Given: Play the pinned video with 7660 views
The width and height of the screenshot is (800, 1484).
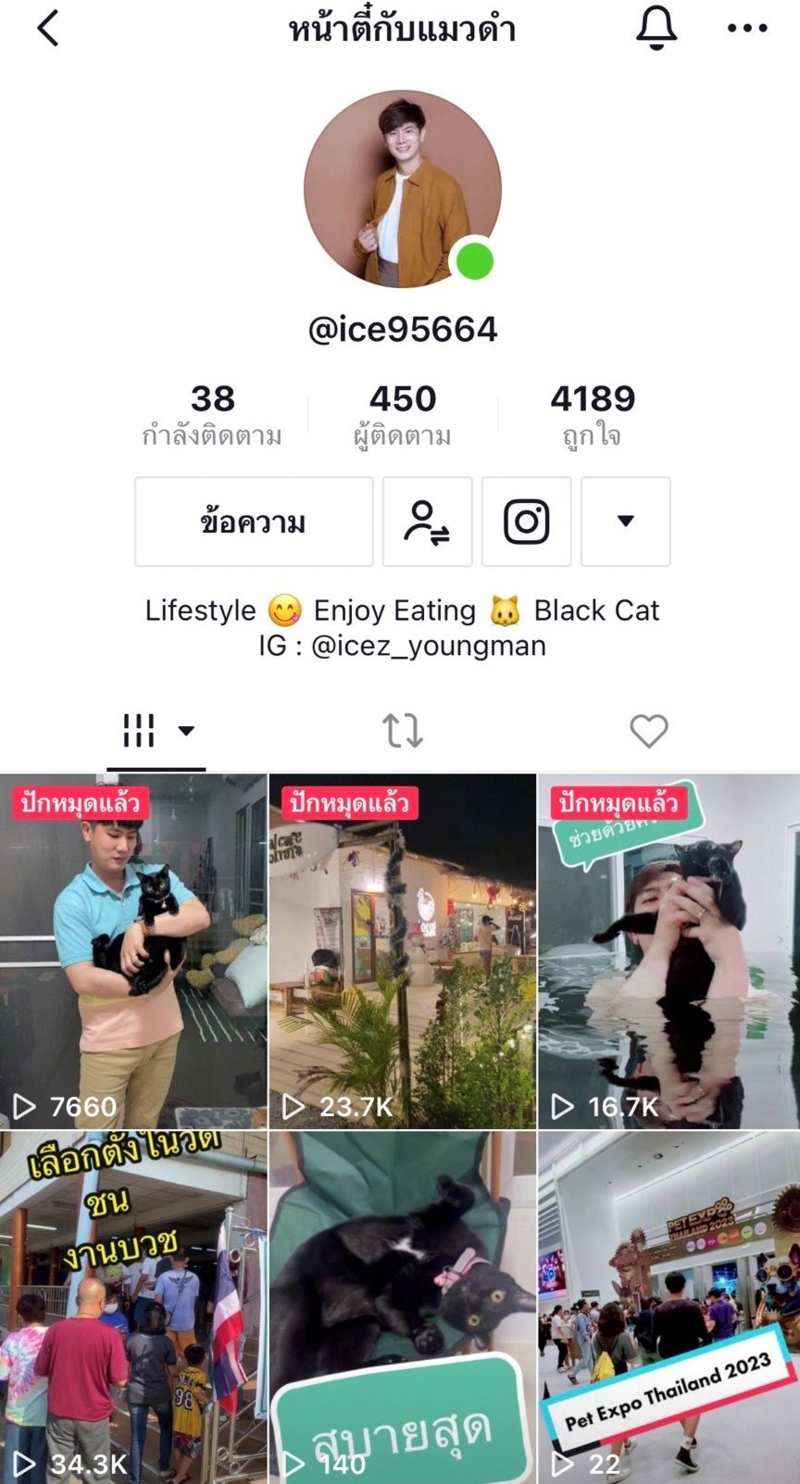Looking at the screenshot, I should click(133, 950).
